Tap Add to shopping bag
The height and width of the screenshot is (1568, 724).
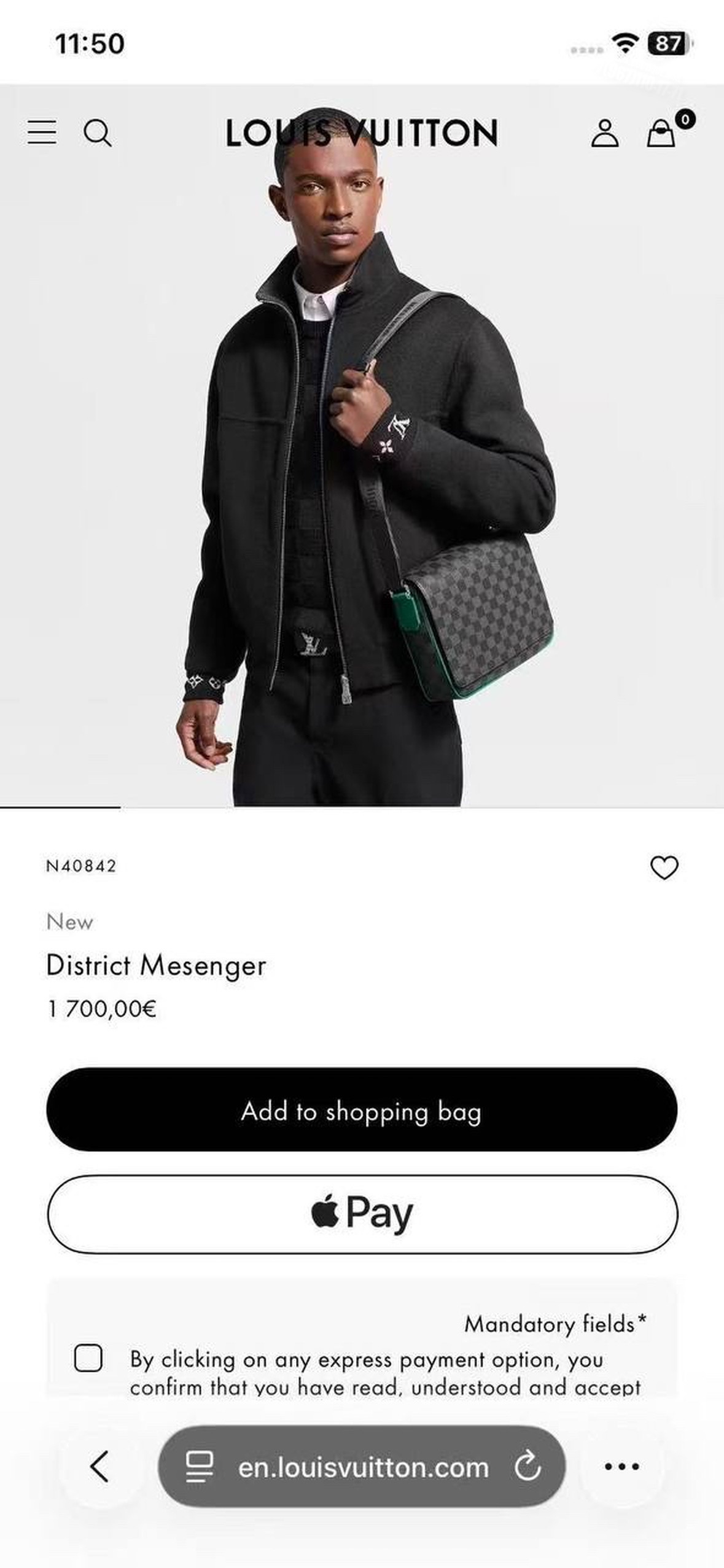click(362, 1109)
